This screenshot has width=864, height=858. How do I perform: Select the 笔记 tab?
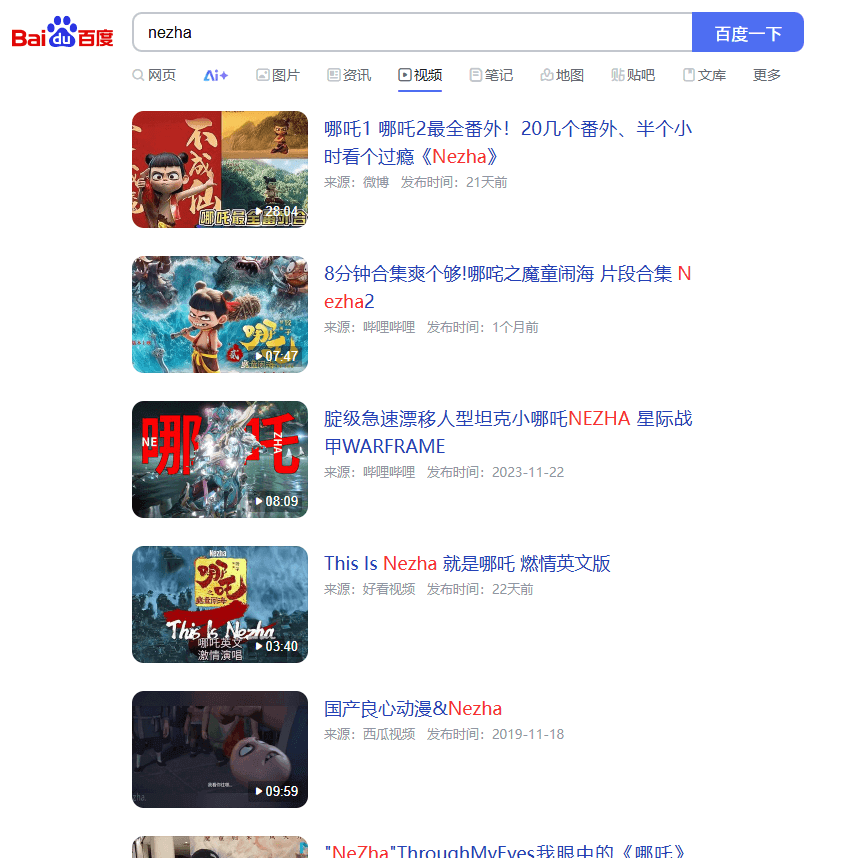point(491,75)
